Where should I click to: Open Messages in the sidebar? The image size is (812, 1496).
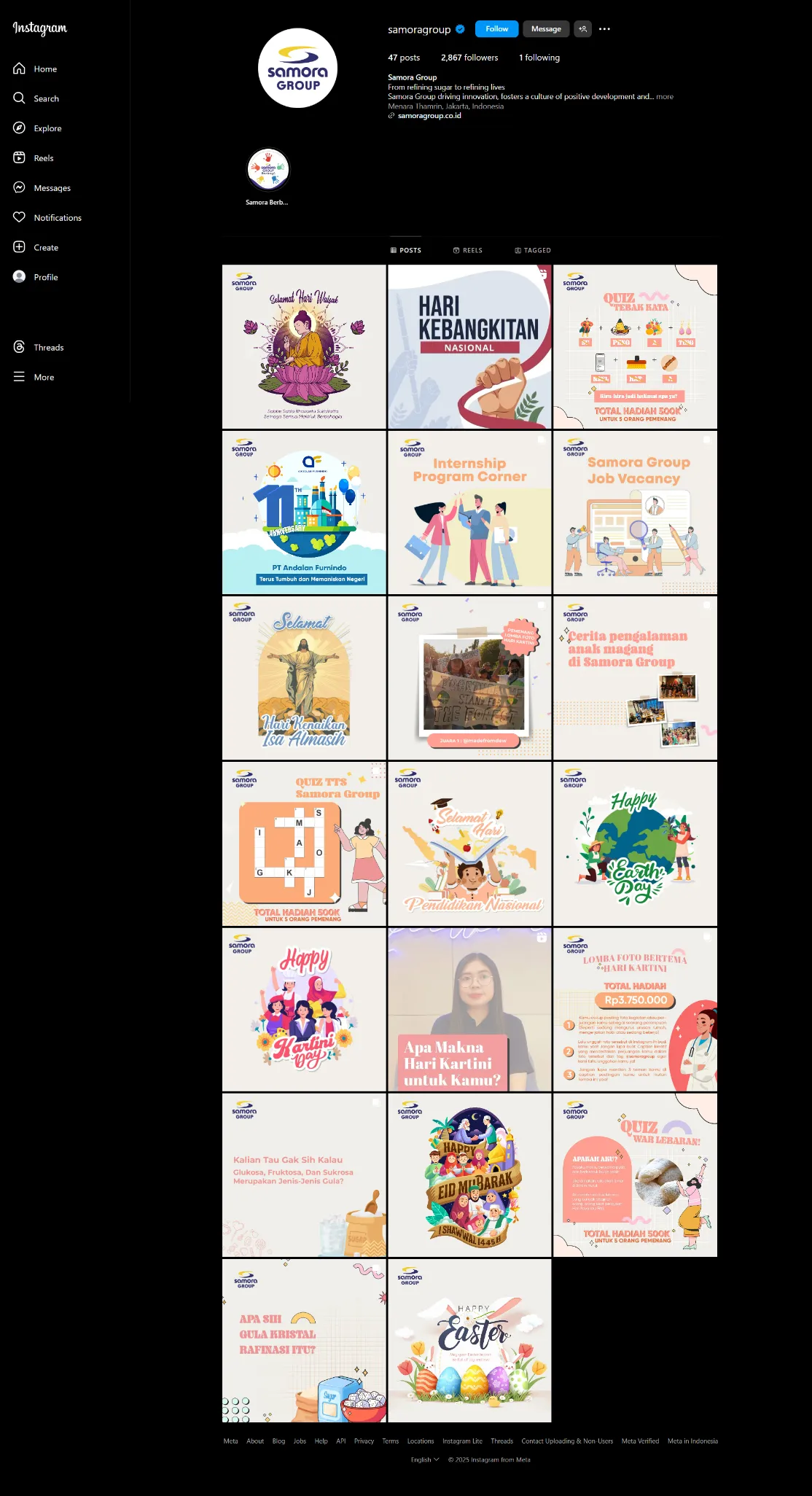pyautogui.click(x=51, y=188)
